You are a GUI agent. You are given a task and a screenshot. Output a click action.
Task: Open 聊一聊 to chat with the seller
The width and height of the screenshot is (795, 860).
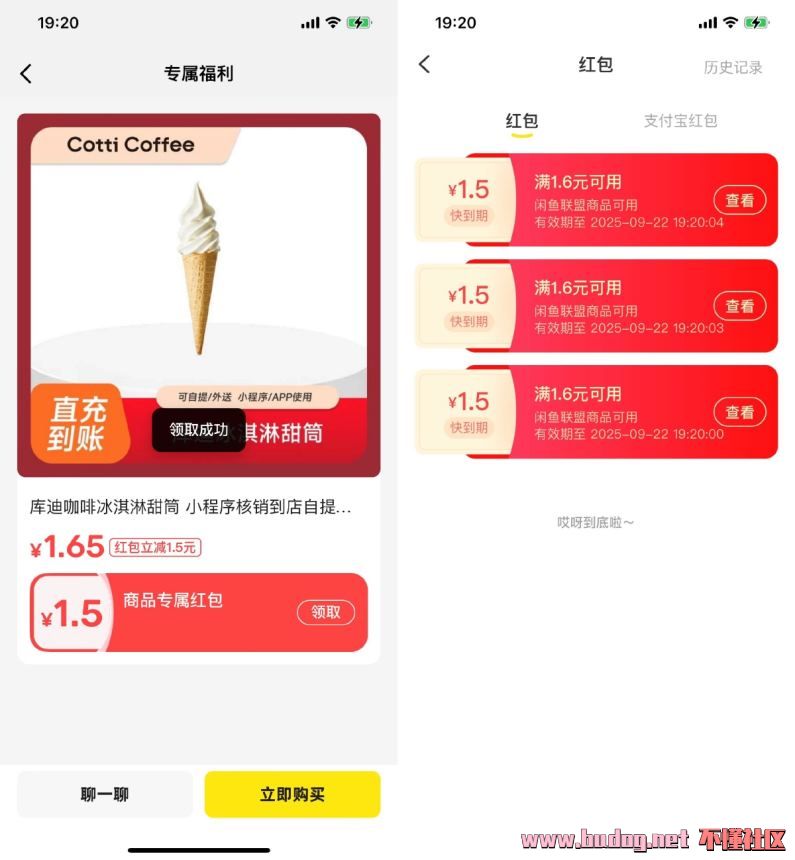(x=105, y=795)
